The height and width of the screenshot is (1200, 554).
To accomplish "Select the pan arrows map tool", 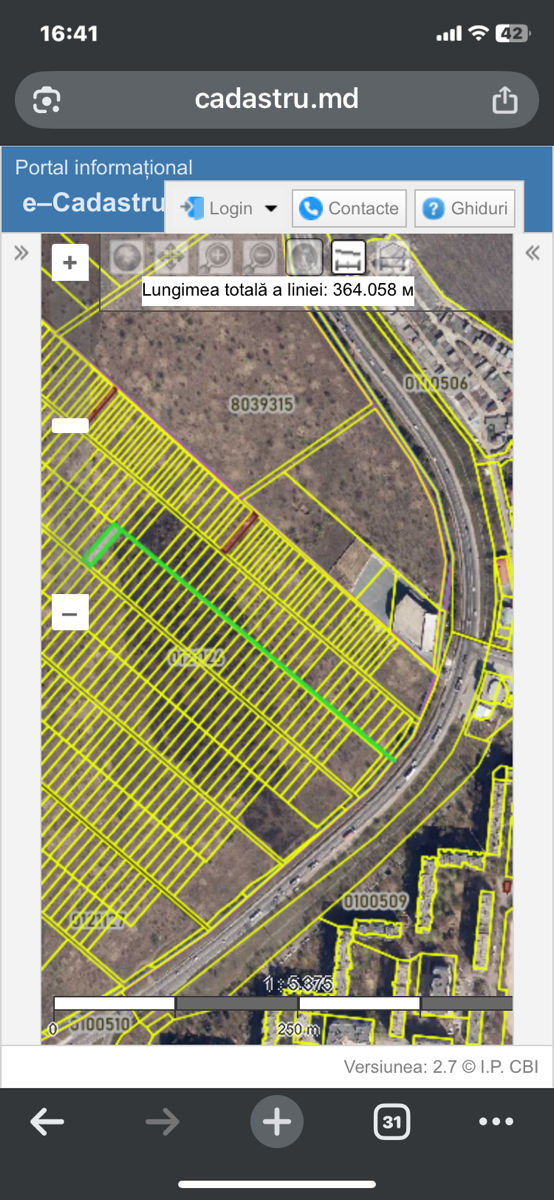I will coord(171,257).
